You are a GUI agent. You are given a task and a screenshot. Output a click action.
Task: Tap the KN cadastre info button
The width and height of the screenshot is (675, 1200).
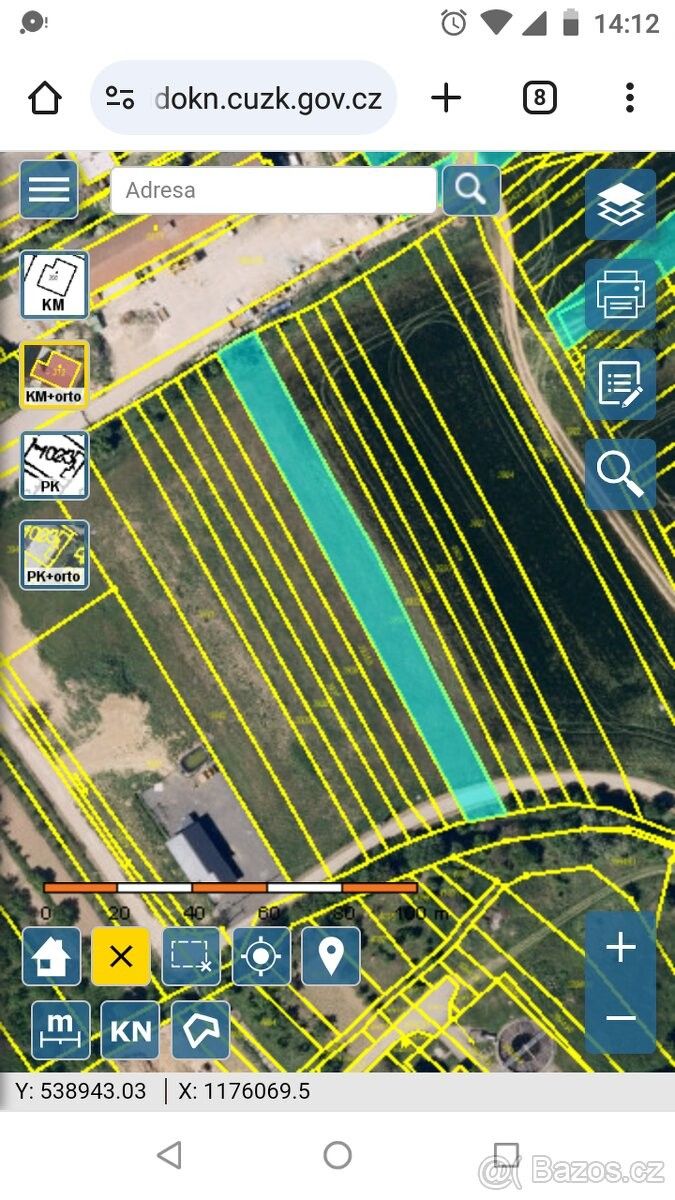click(130, 1030)
